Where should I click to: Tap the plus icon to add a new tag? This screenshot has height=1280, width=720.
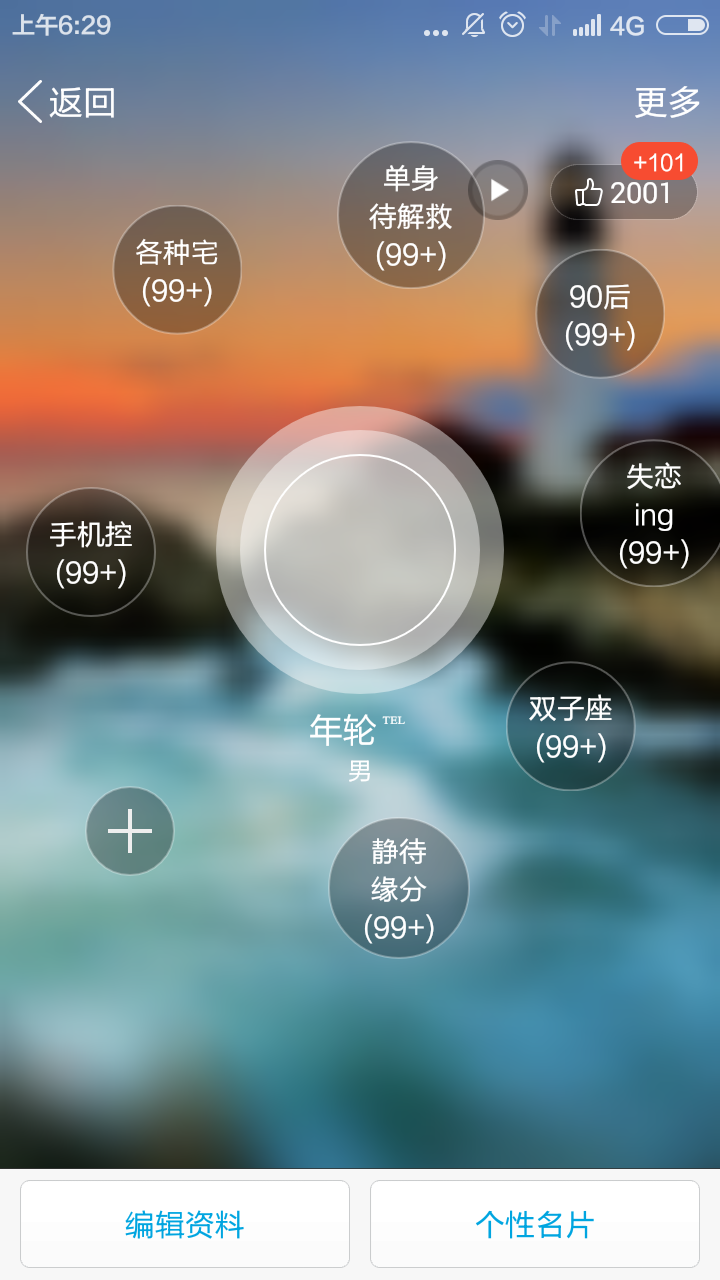(130, 830)
